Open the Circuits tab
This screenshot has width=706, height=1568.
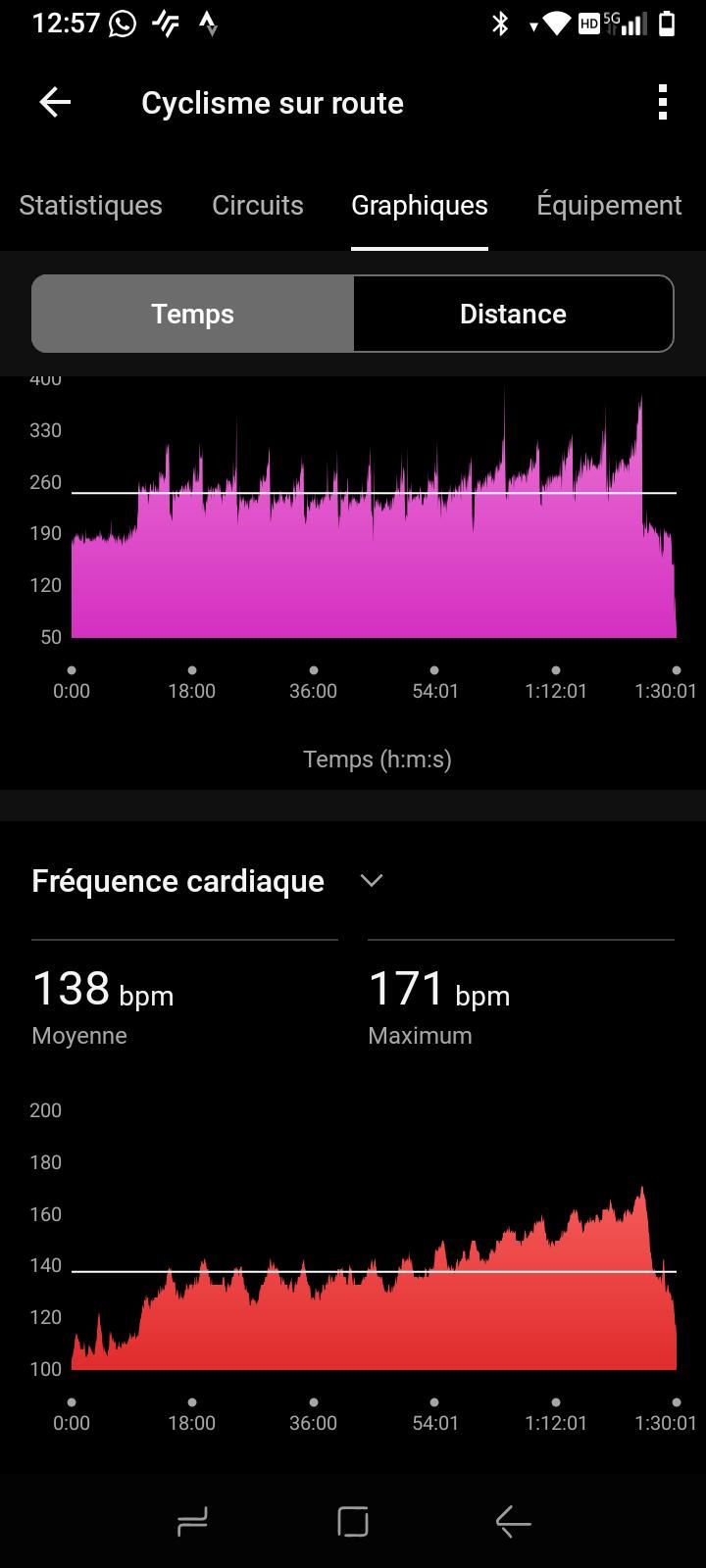tap(258, 206)
